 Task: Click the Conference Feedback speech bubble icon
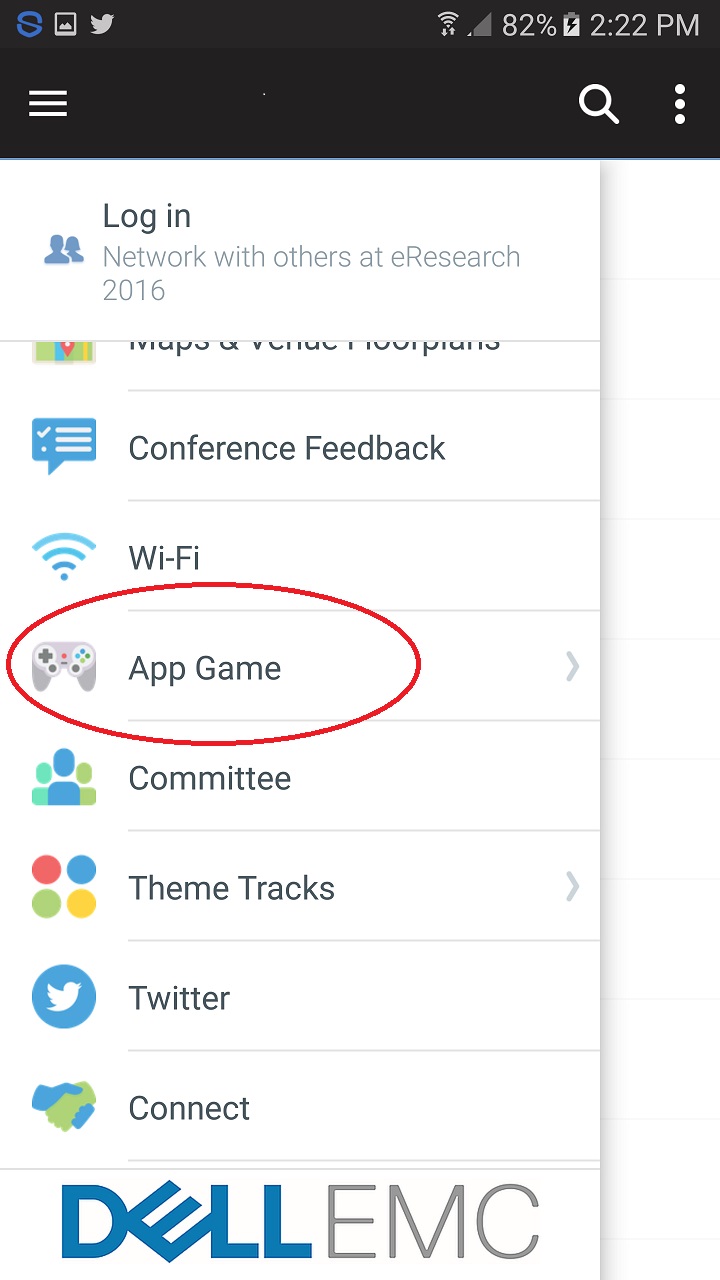(x=63, y=447)
